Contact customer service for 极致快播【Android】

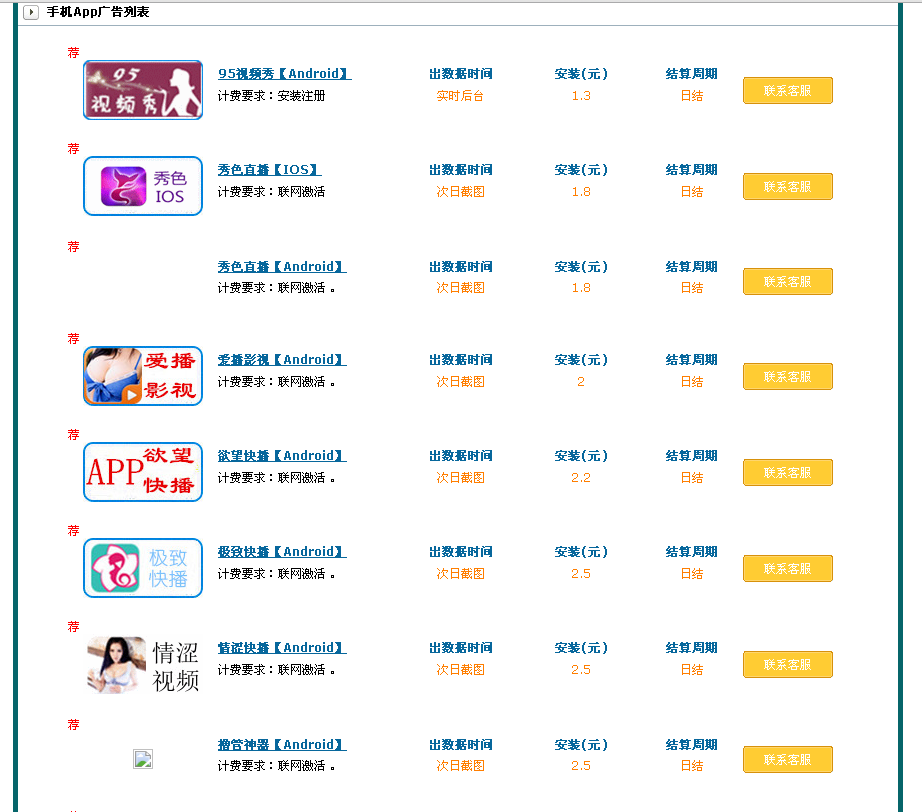(x=787, y=569)
